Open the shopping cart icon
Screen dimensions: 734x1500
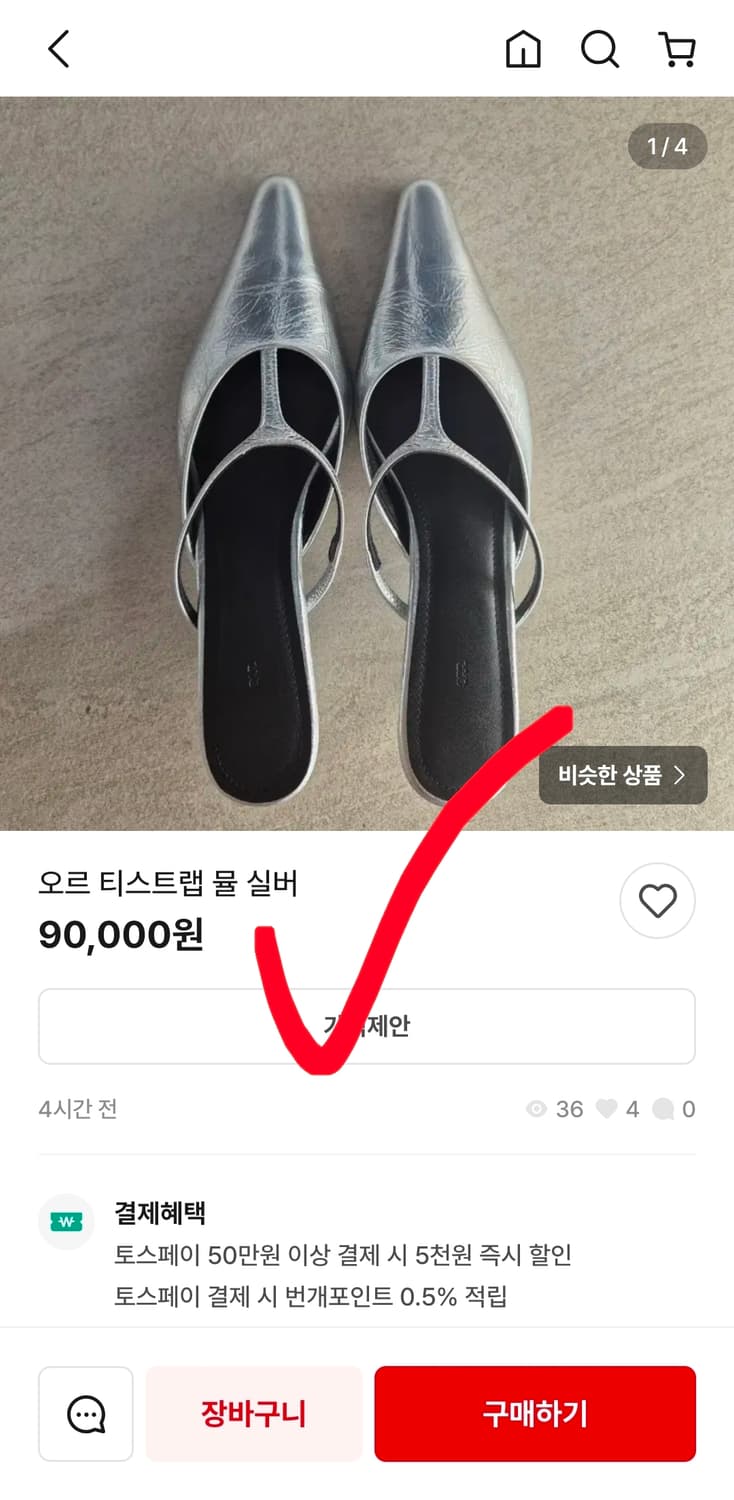coord(677,47)
